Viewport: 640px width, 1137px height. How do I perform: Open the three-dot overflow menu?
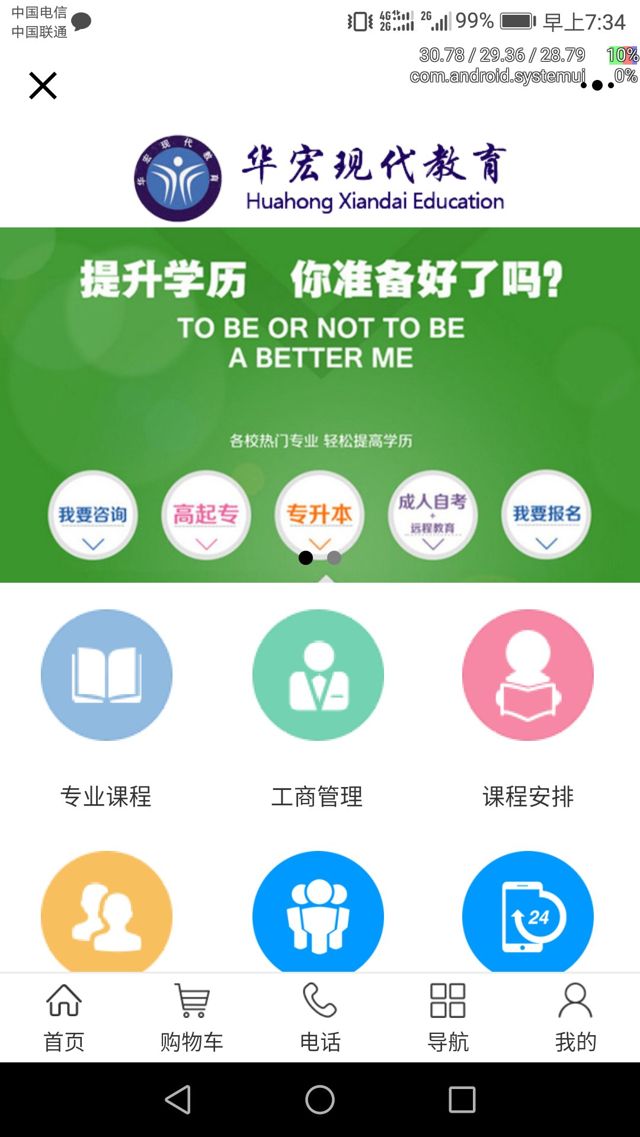[x=597, y=86]
